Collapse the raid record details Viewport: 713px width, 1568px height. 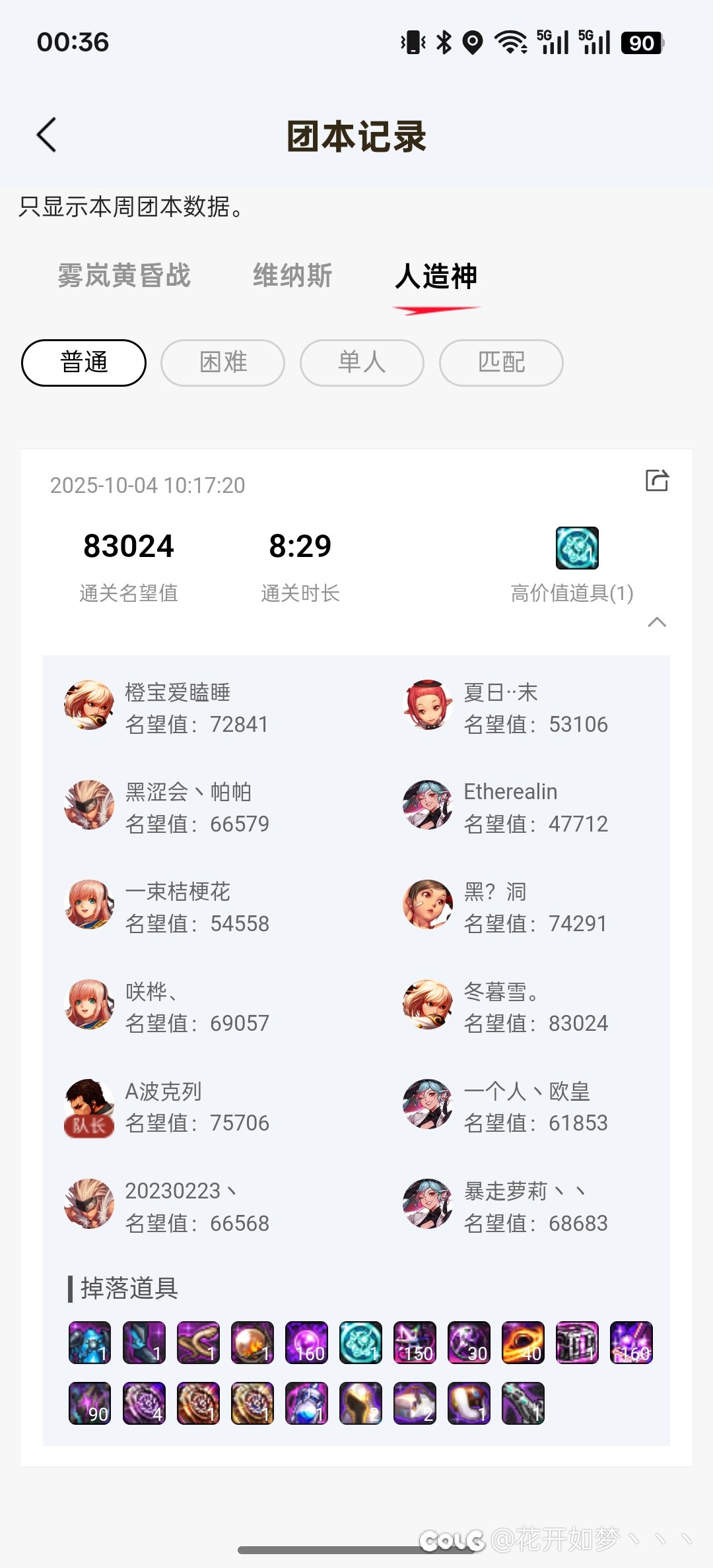[x=657, y=622]
